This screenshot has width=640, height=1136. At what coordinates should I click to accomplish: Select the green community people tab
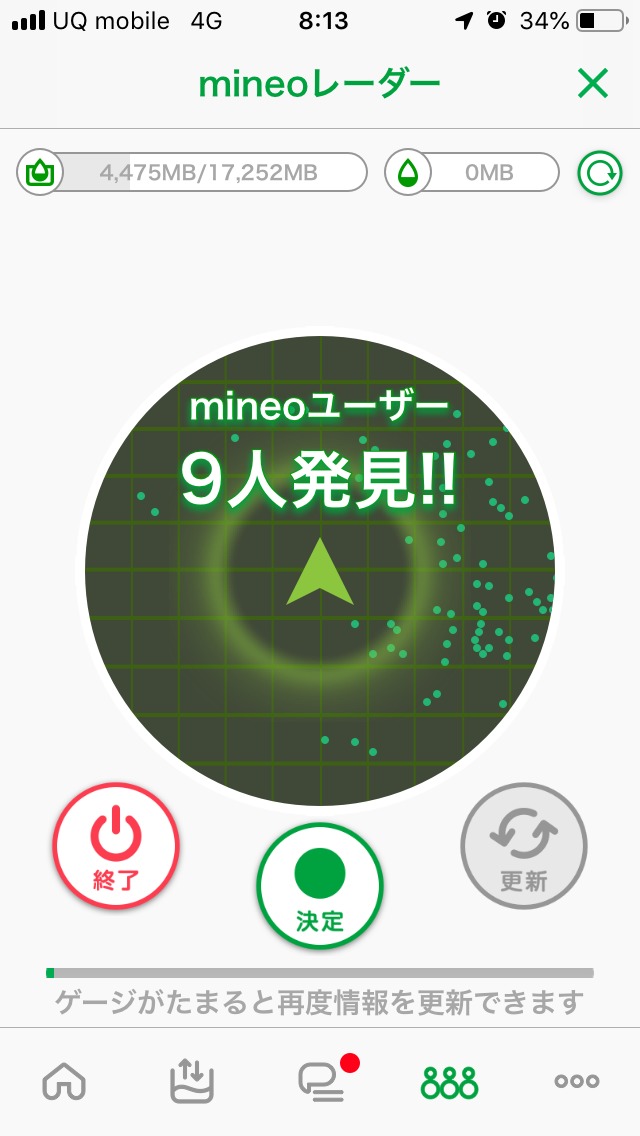point(449,1081)
